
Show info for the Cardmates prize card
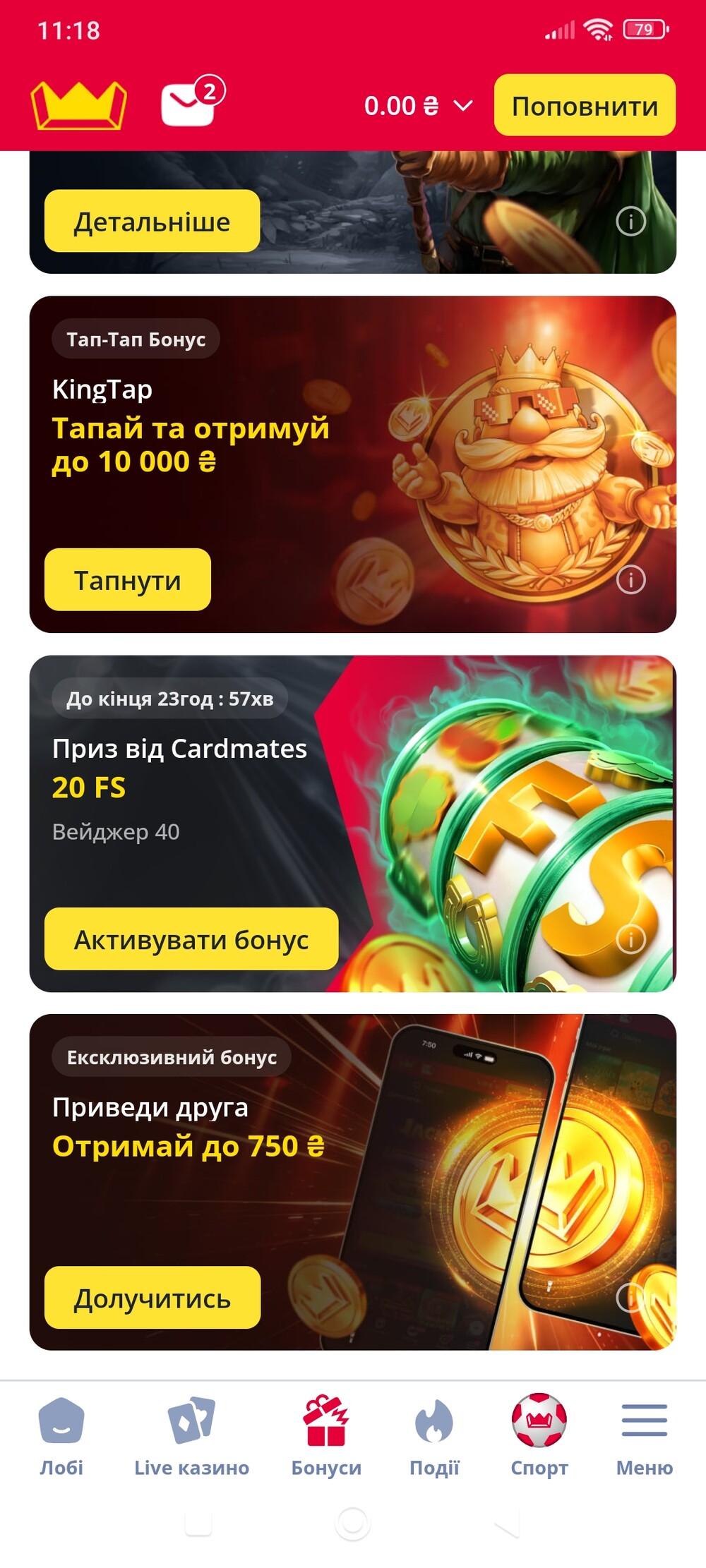tap(630, 939)
